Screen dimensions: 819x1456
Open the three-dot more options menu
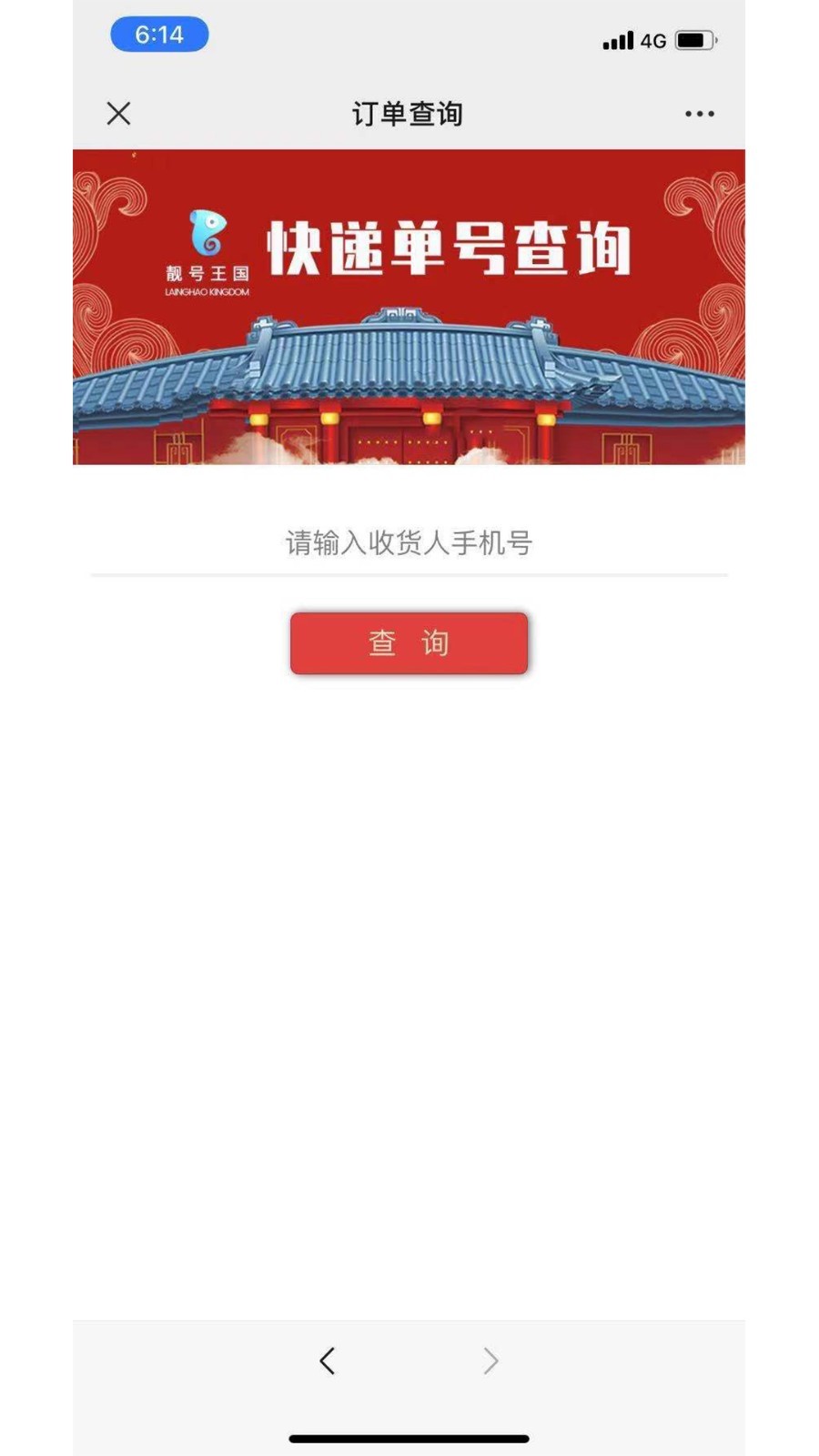[699, 113]
